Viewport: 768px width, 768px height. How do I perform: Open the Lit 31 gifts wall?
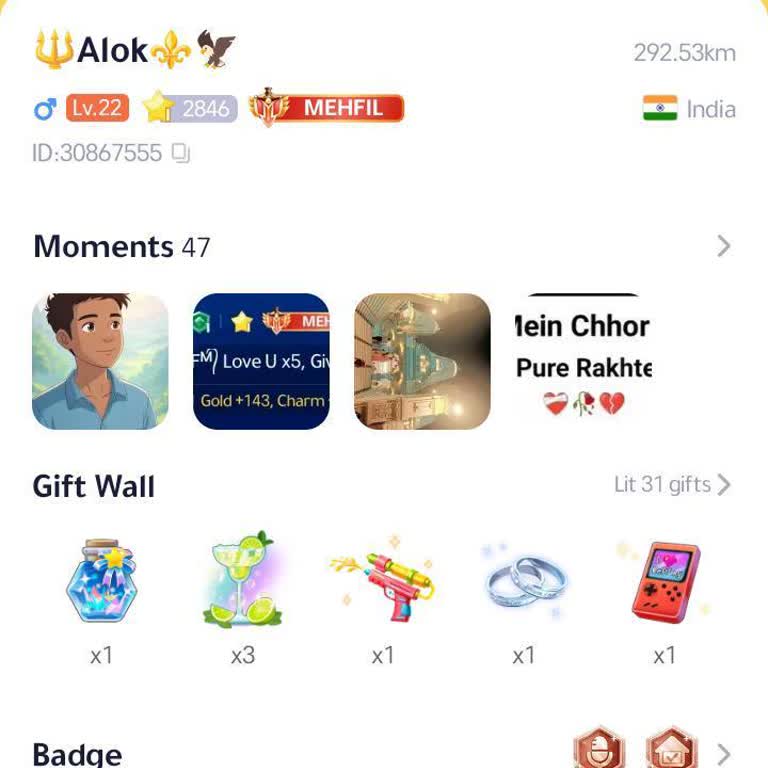tap(672, 485)
